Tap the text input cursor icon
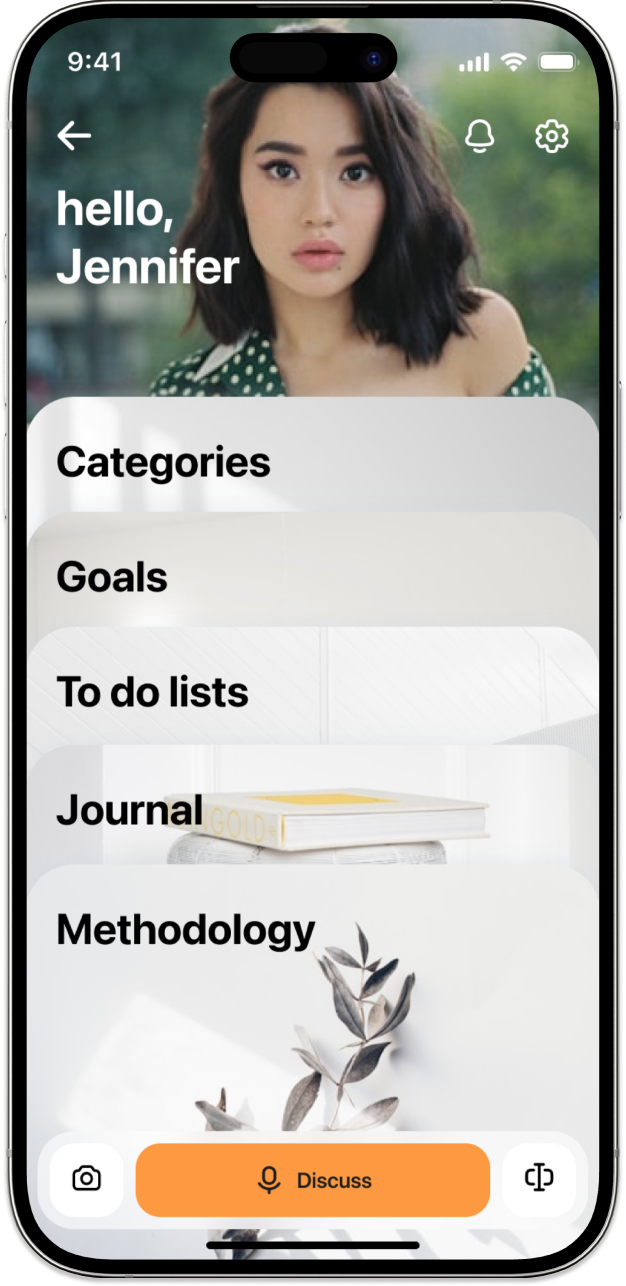The height and width of the screenshot is (1286, 626). coord(539,1179)
